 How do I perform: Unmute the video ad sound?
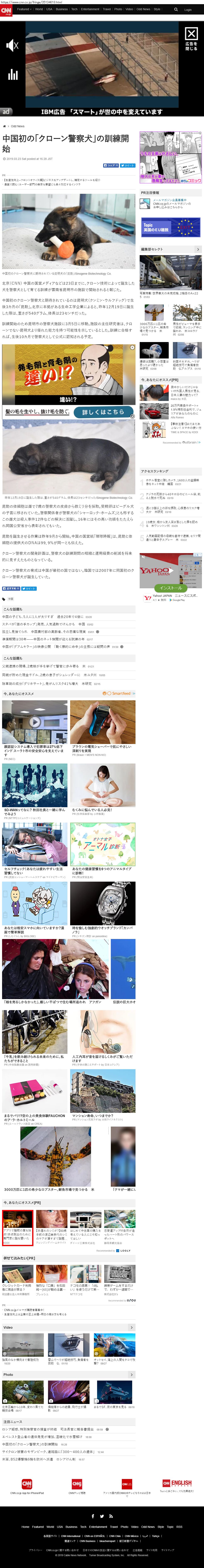pyautogui.click(x=12, y=45)
